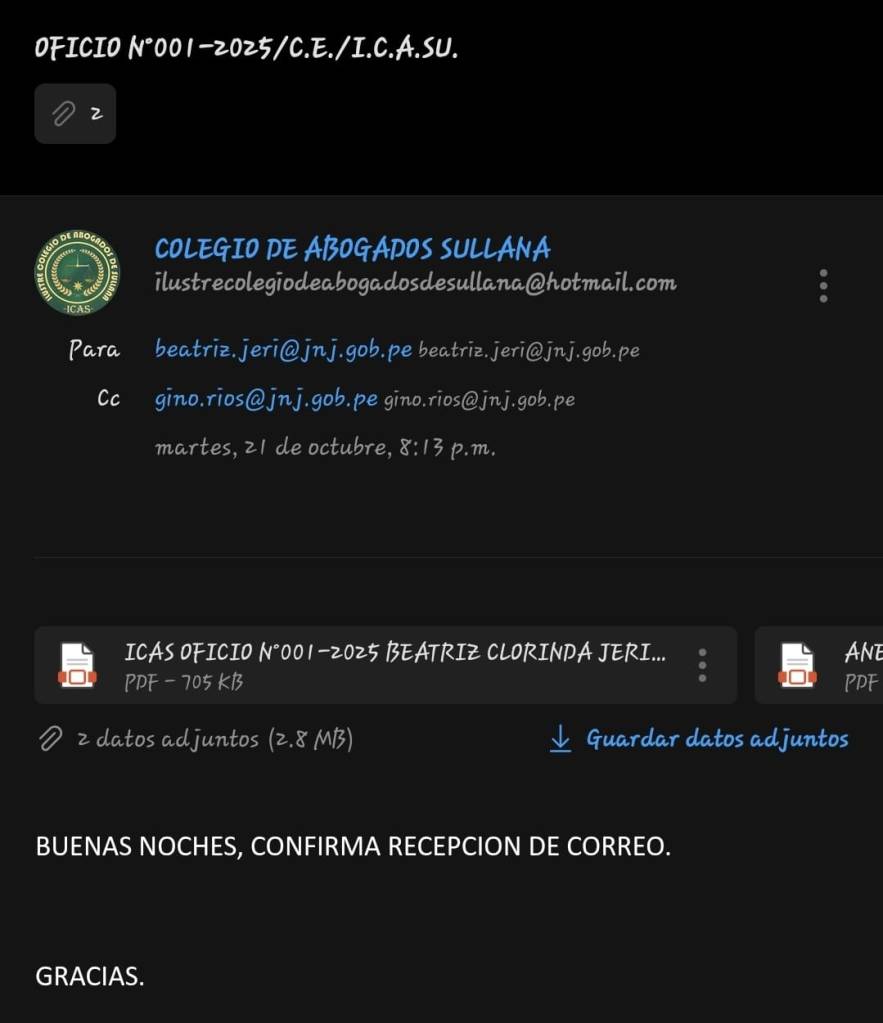
Task: Open the message overflow menu beside the sender
Action: pyautogui.click(x=823, y=286)
